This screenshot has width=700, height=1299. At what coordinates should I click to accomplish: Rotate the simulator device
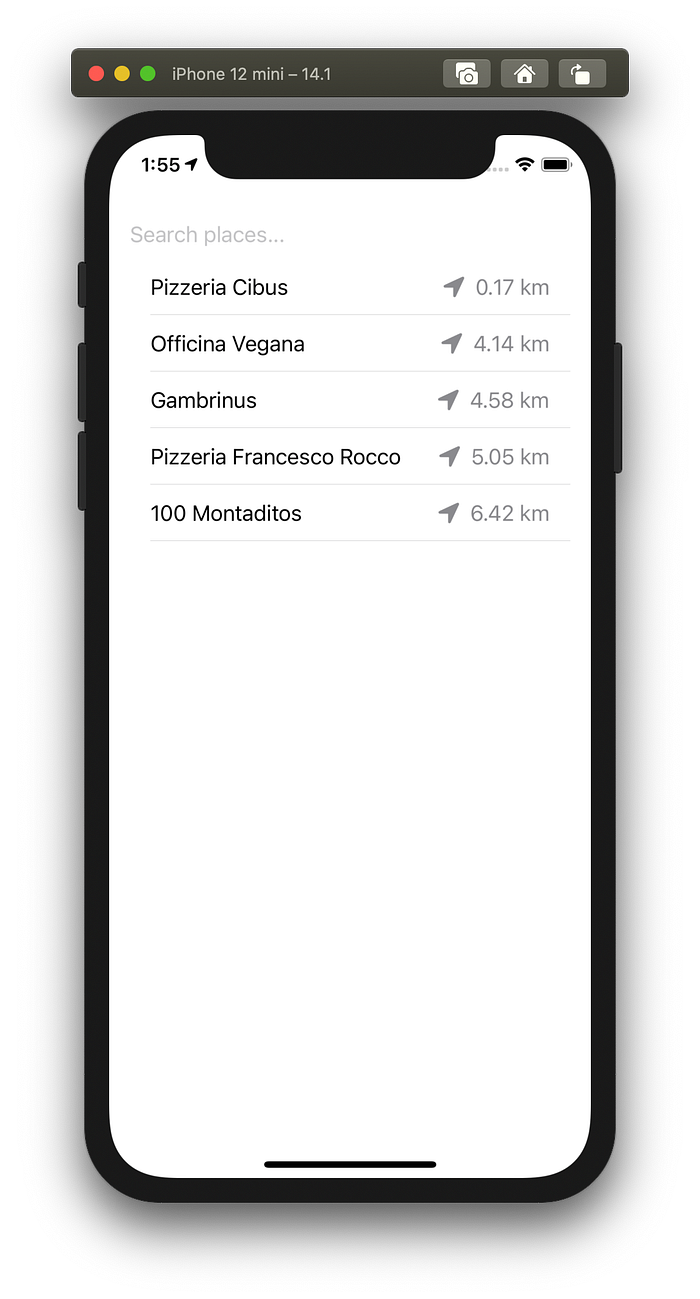pyautogui.click(x=582, y=74)
